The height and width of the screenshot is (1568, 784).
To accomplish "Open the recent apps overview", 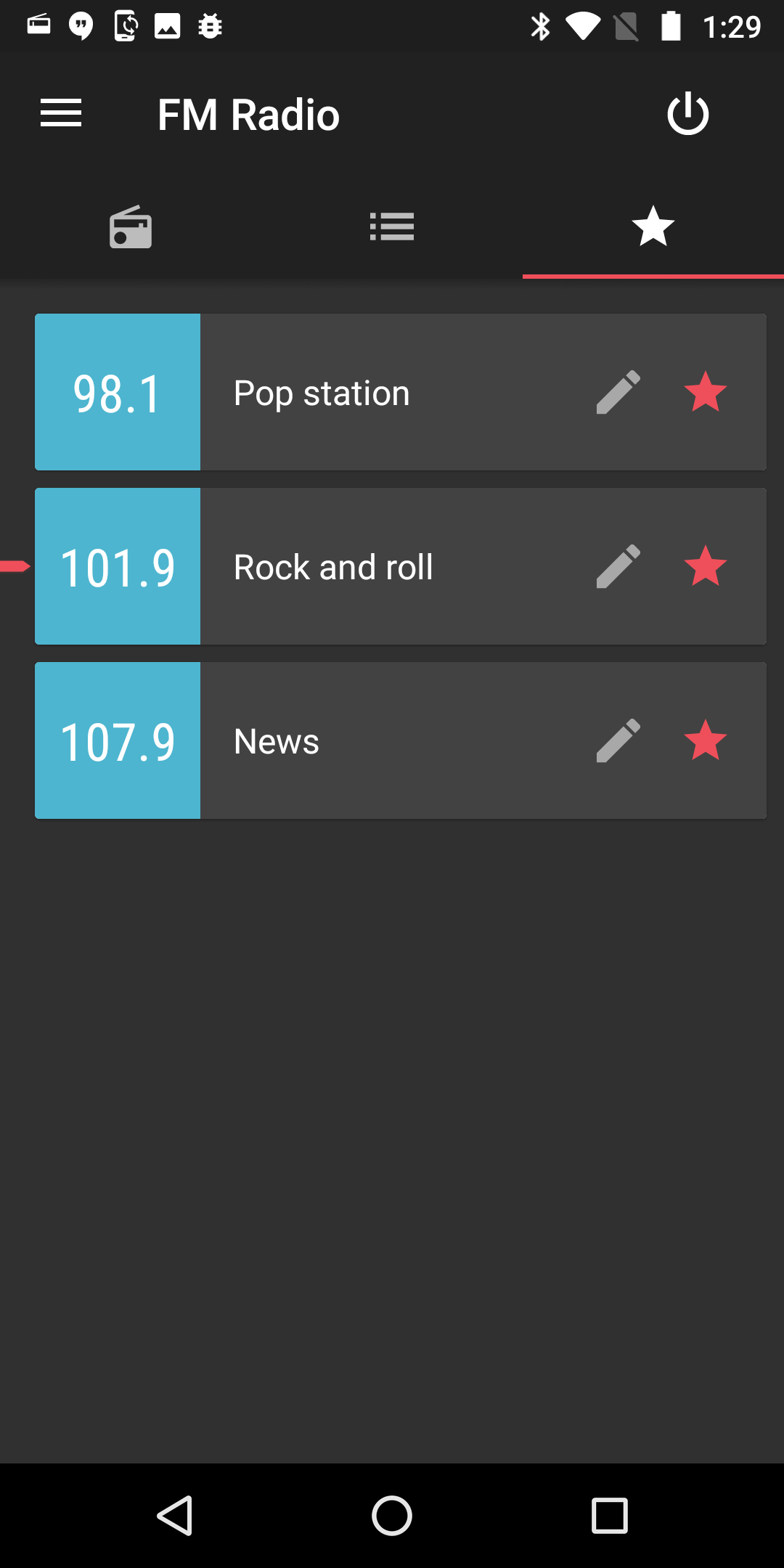I will tap(610, 1516).
